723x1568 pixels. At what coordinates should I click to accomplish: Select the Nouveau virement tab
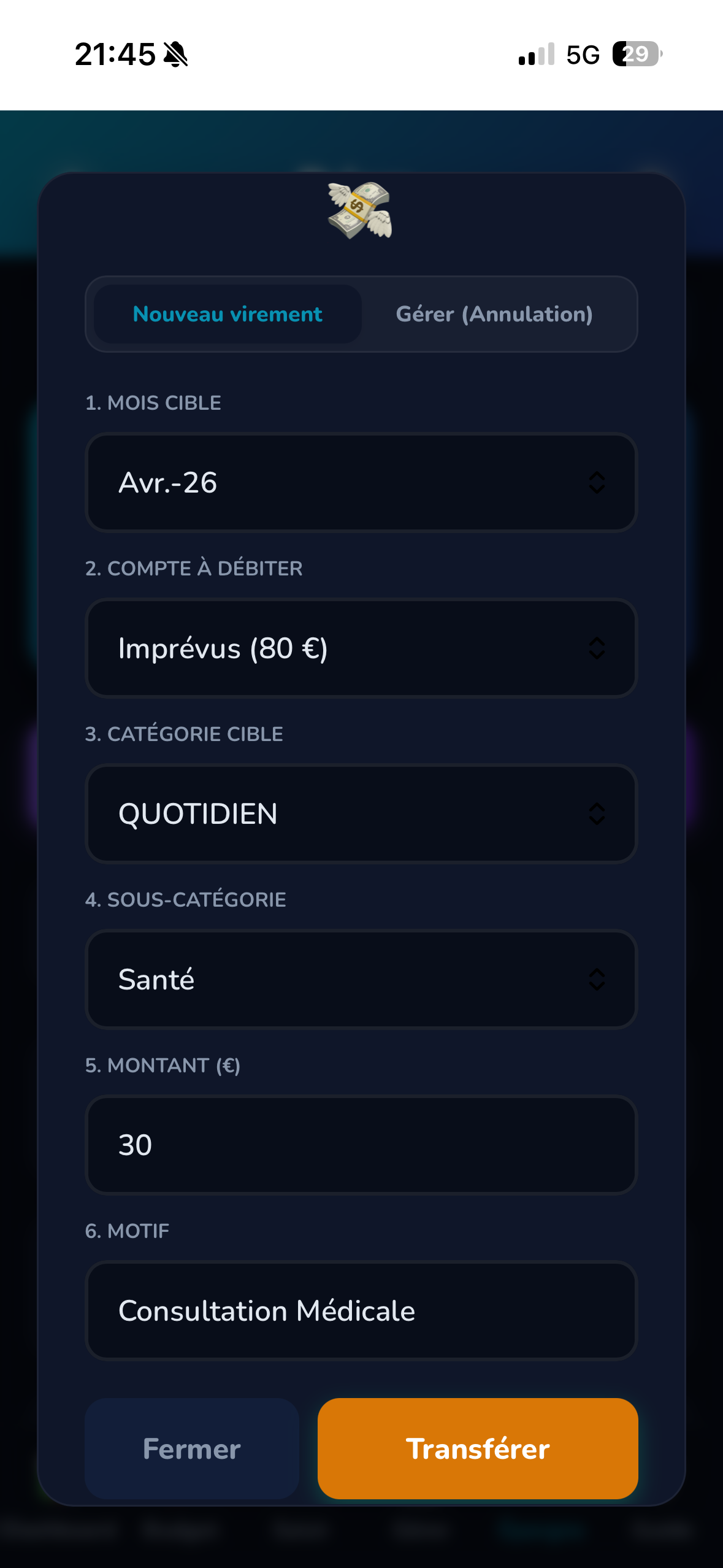227,314
